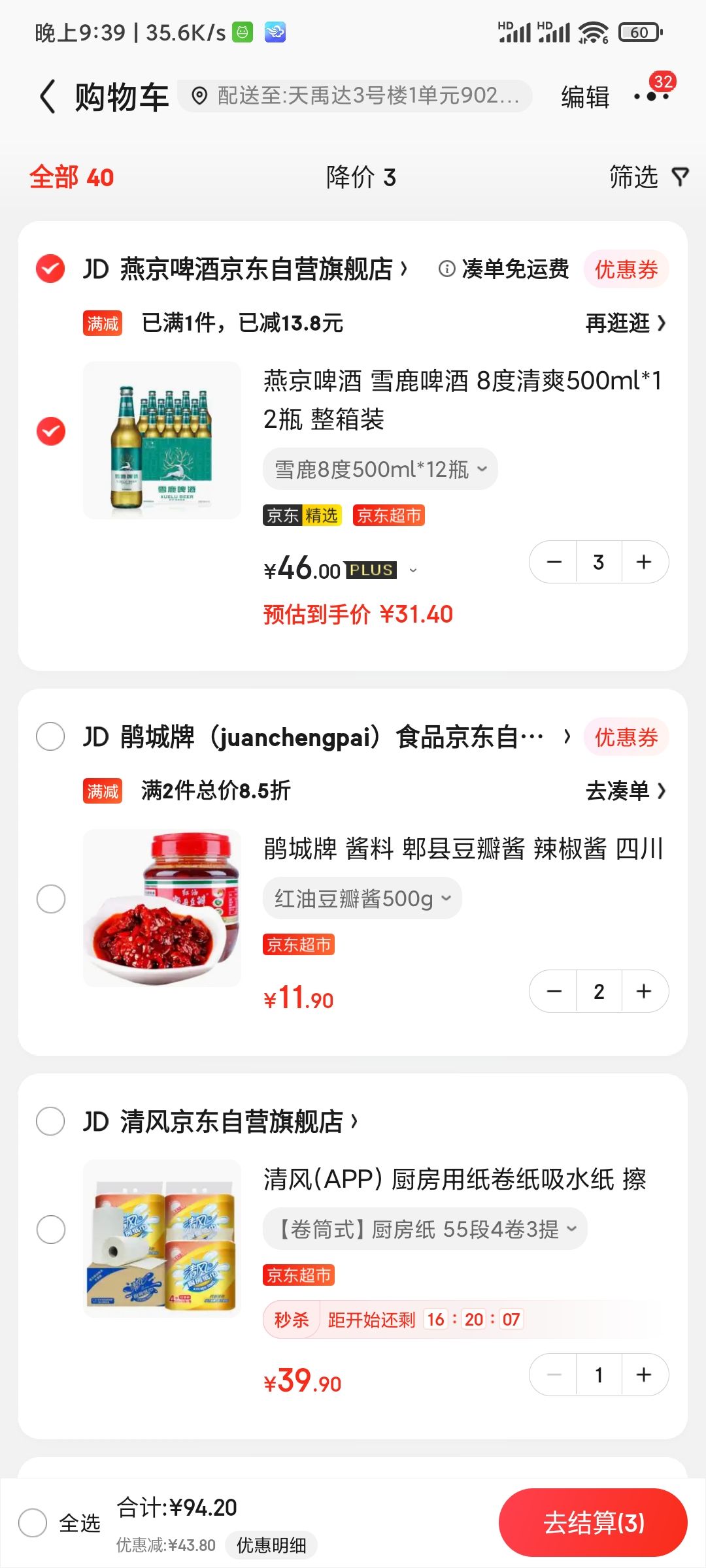Open the three-dot menu with badge 32
This screenshot has width=706, height=1568.
pos(651,96)
